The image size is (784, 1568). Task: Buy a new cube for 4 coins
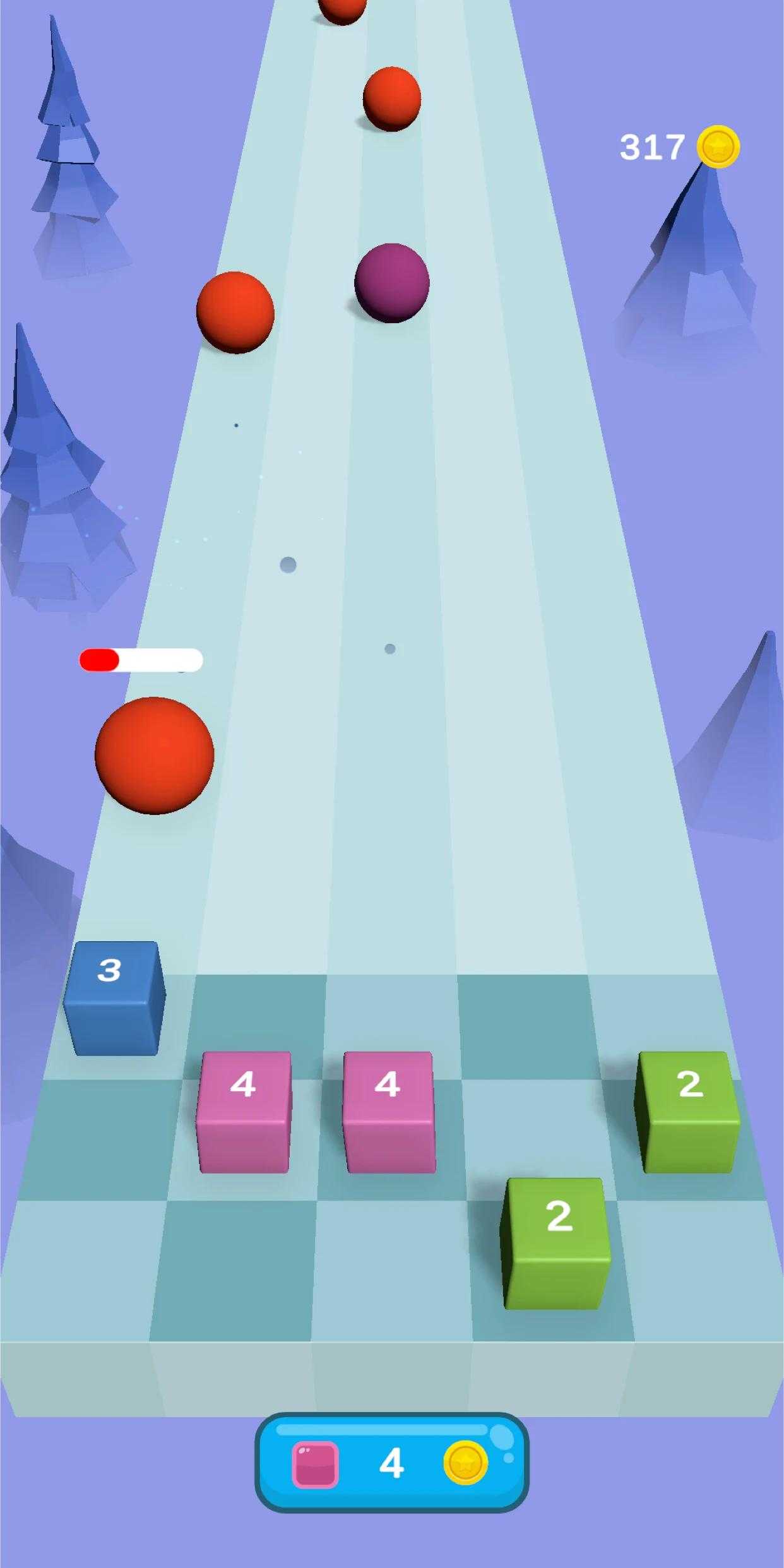pyautogui.click(x=391, y=1464)
